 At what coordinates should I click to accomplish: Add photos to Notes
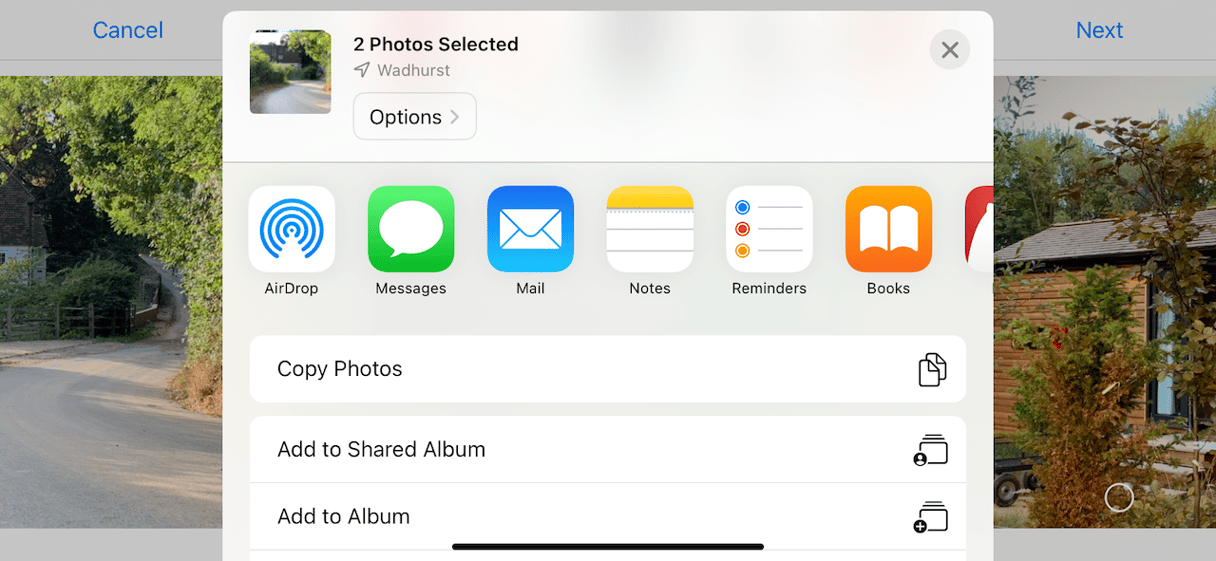[650, 230]
